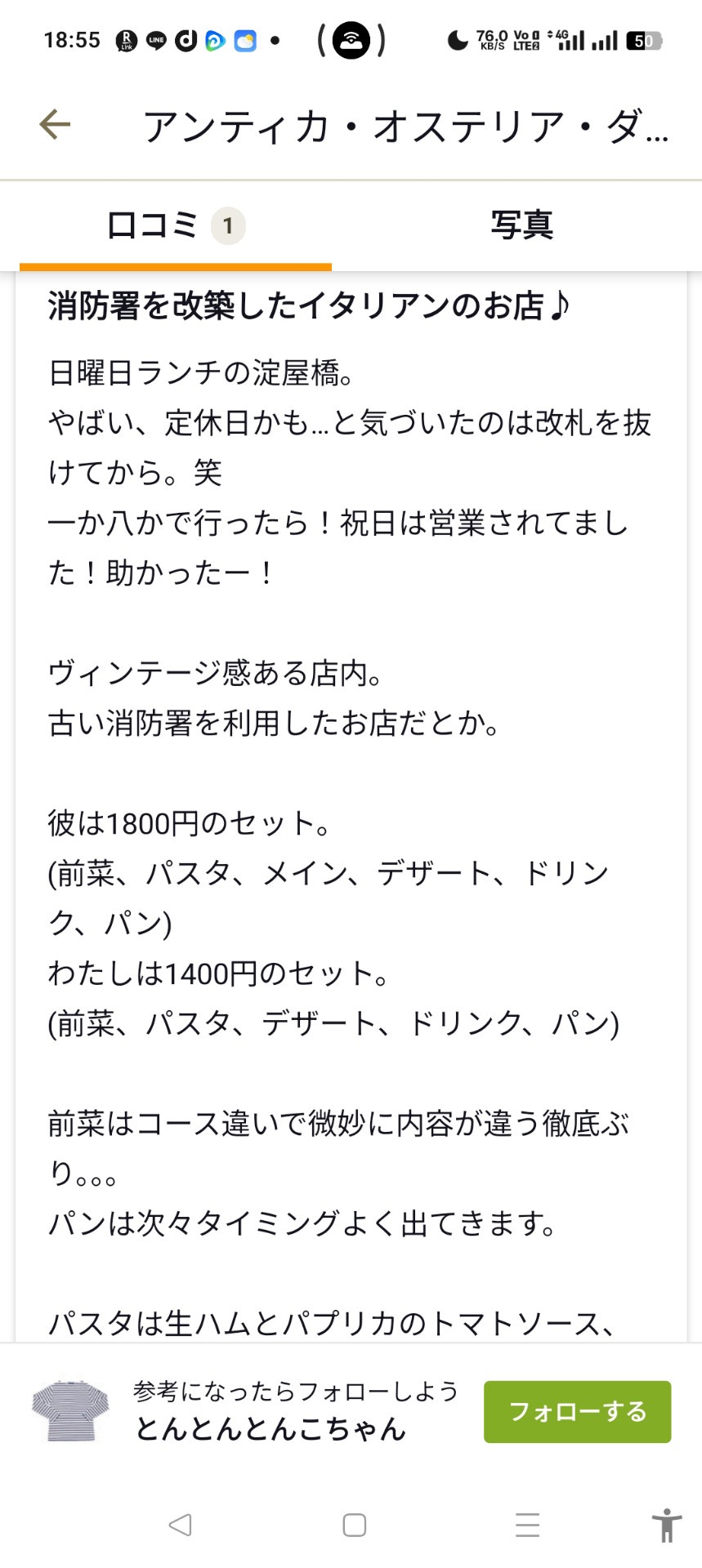Open recent apps from the navigation bar
702x1568 pixels.
527,1525
